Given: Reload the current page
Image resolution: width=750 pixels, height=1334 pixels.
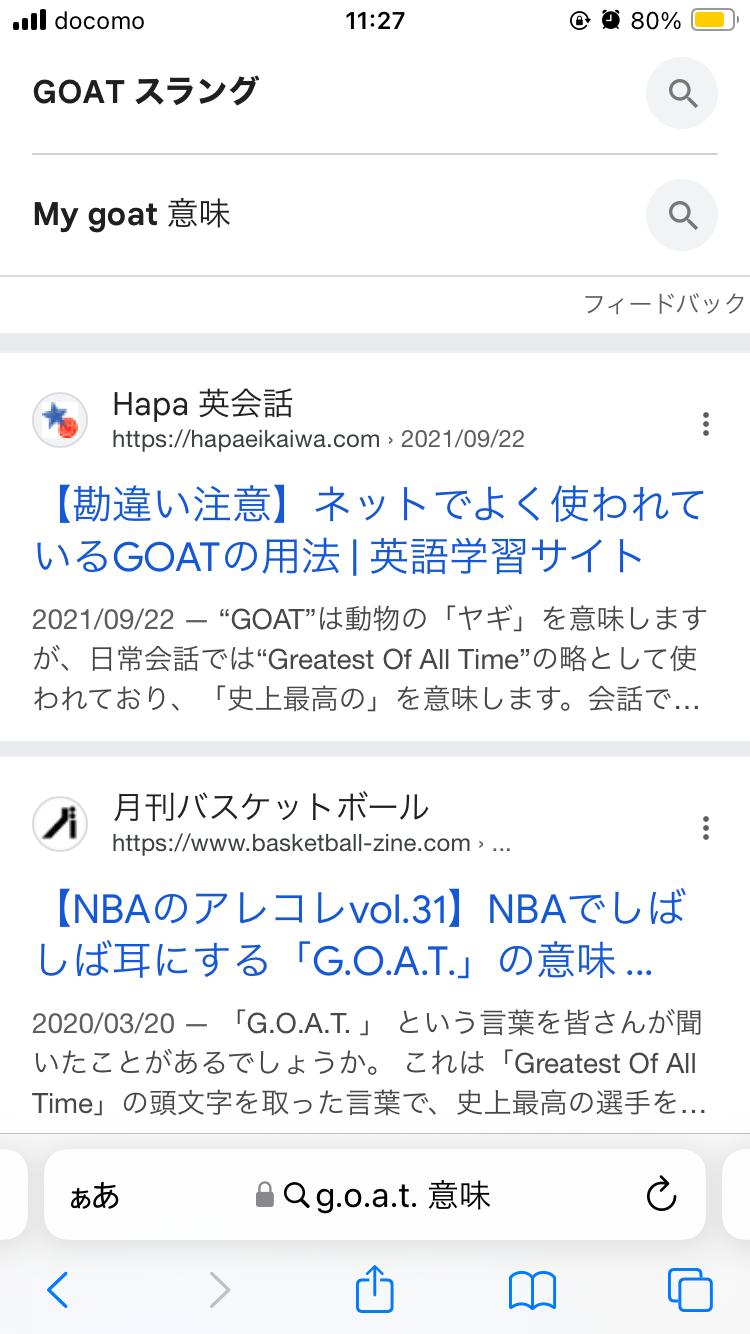Looking at the screenshot, I should tap(662, 1195).
